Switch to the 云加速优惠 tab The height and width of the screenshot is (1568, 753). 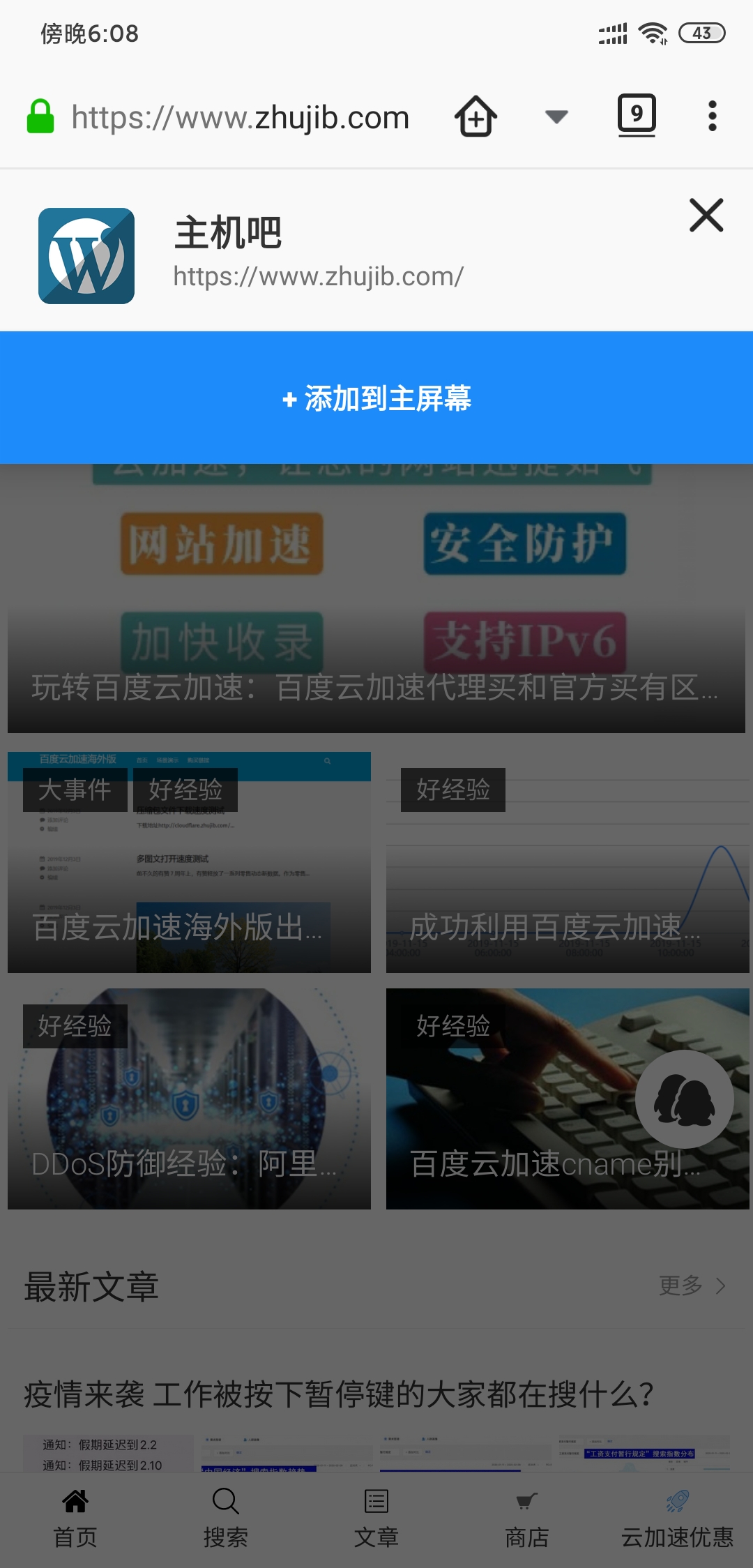coord(677,1518)
